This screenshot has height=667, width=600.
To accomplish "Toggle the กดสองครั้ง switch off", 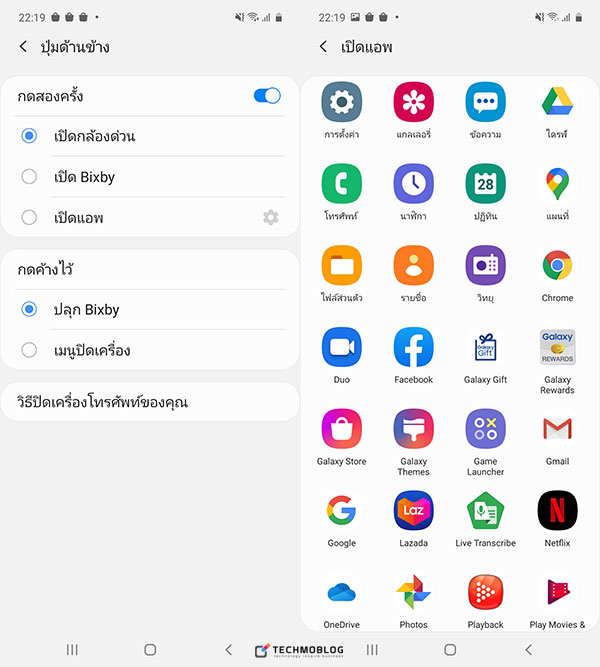I will coord(267,96).
